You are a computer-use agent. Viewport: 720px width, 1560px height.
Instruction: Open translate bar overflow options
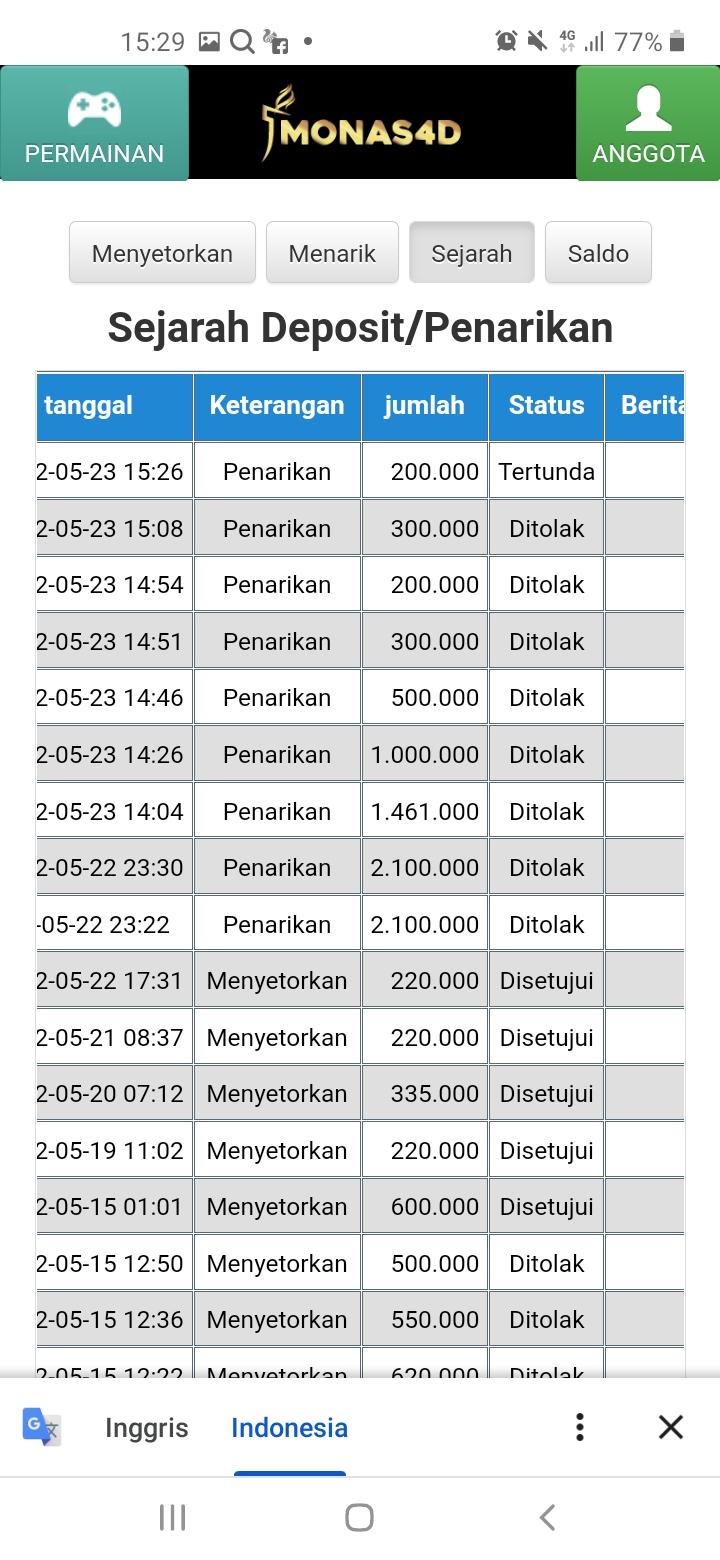tap(580, 1427)
